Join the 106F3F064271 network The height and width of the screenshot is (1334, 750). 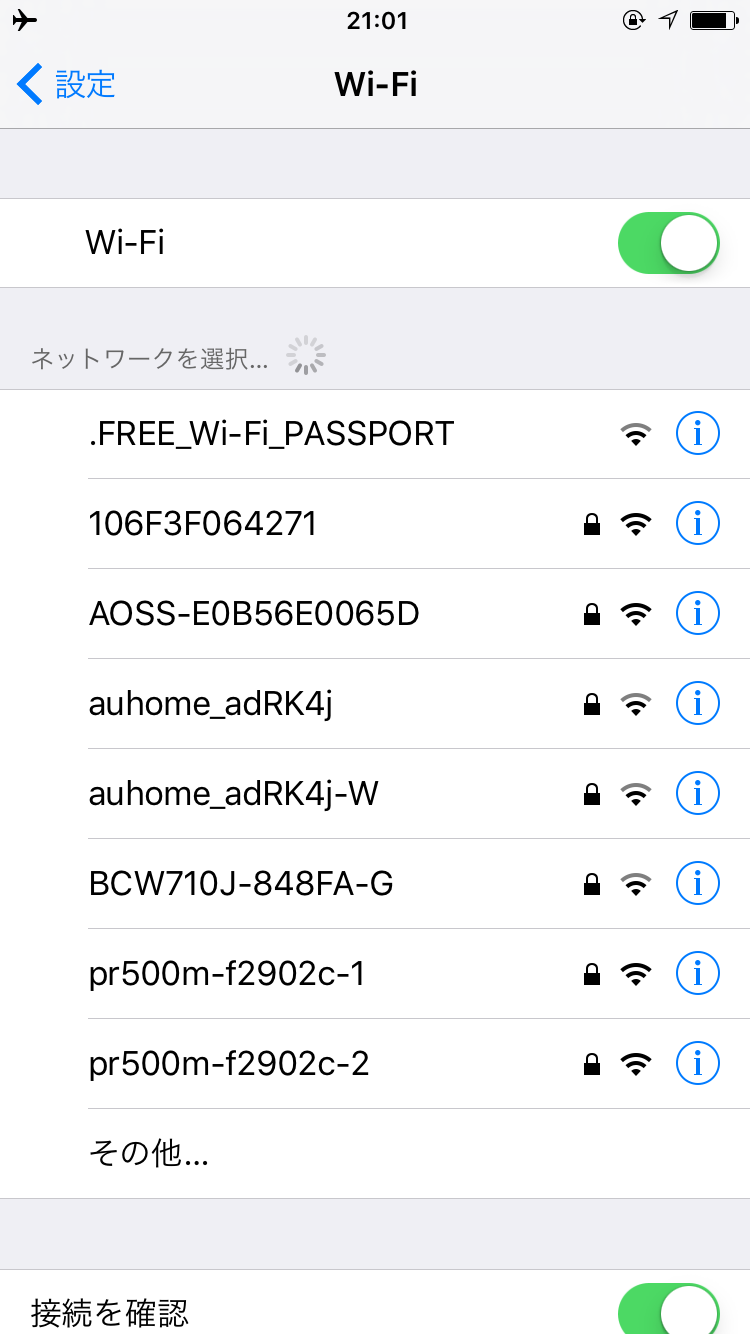click(203, 523)
